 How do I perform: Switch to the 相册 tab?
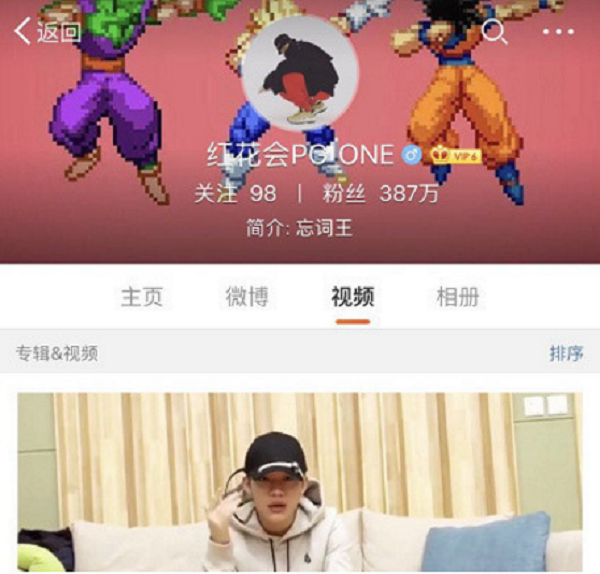point(458,297)
